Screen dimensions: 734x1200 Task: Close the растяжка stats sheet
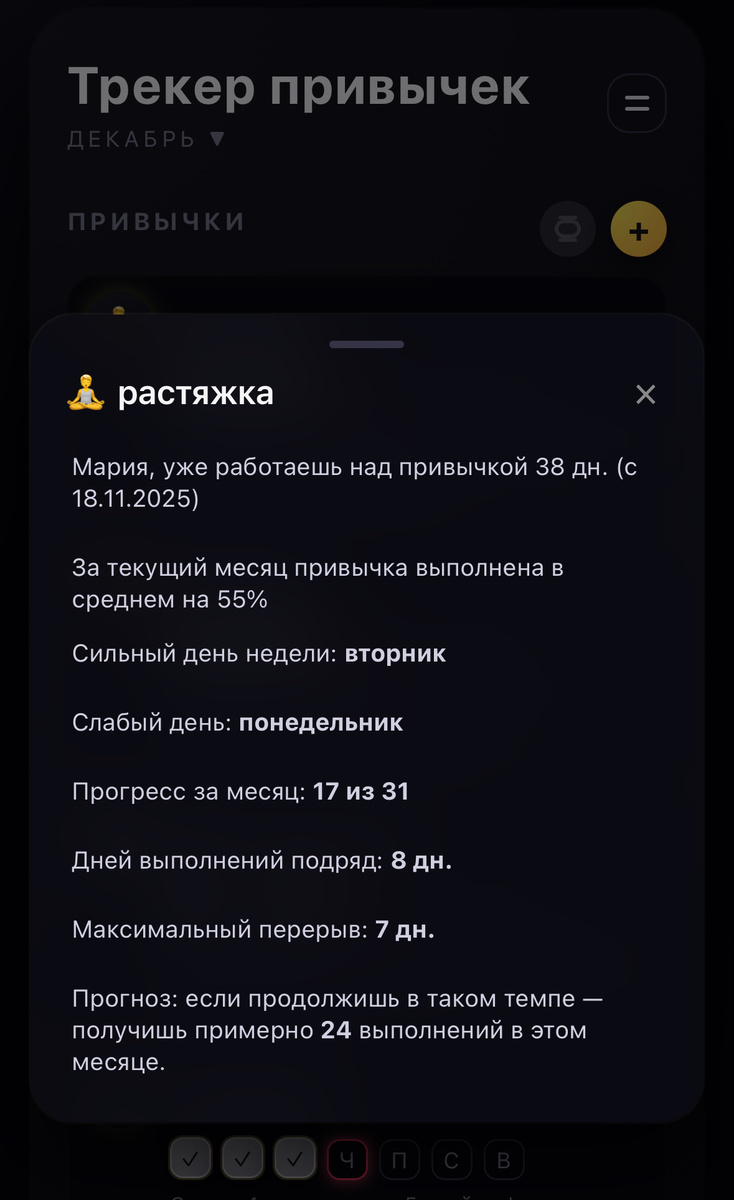click(x=645, y=394)
